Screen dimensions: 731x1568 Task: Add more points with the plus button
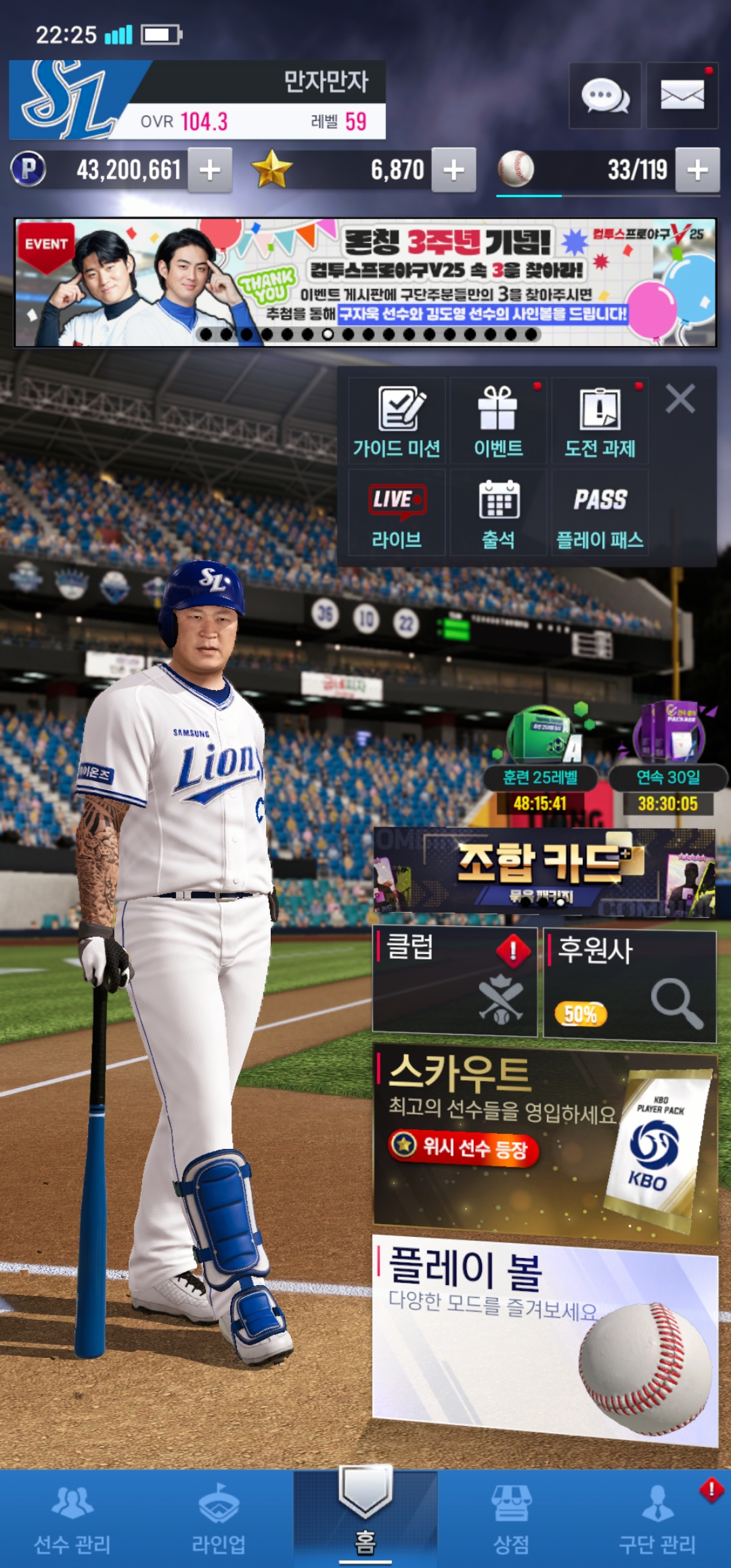[x=210, y=170]
